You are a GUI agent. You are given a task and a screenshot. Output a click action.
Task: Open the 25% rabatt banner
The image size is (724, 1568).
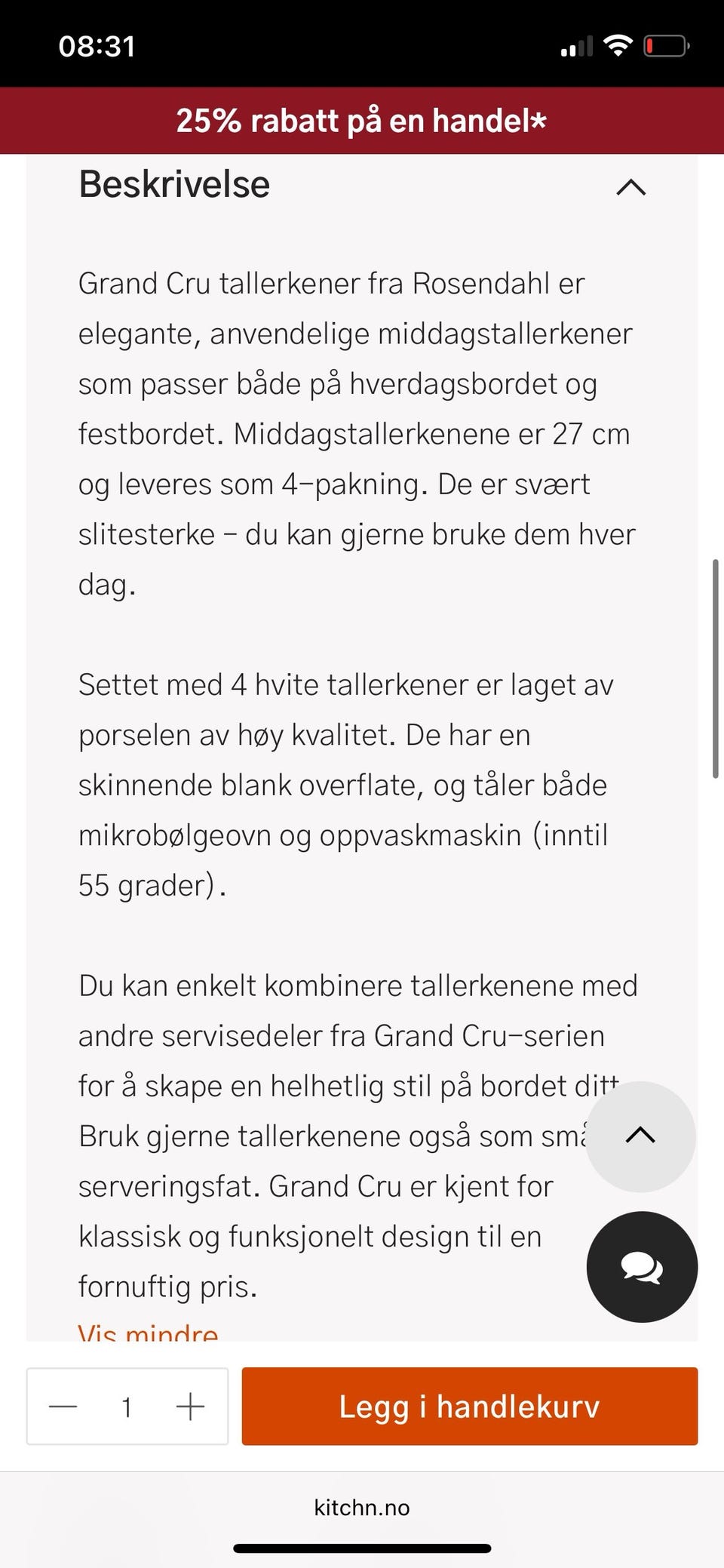pos(362,120)
